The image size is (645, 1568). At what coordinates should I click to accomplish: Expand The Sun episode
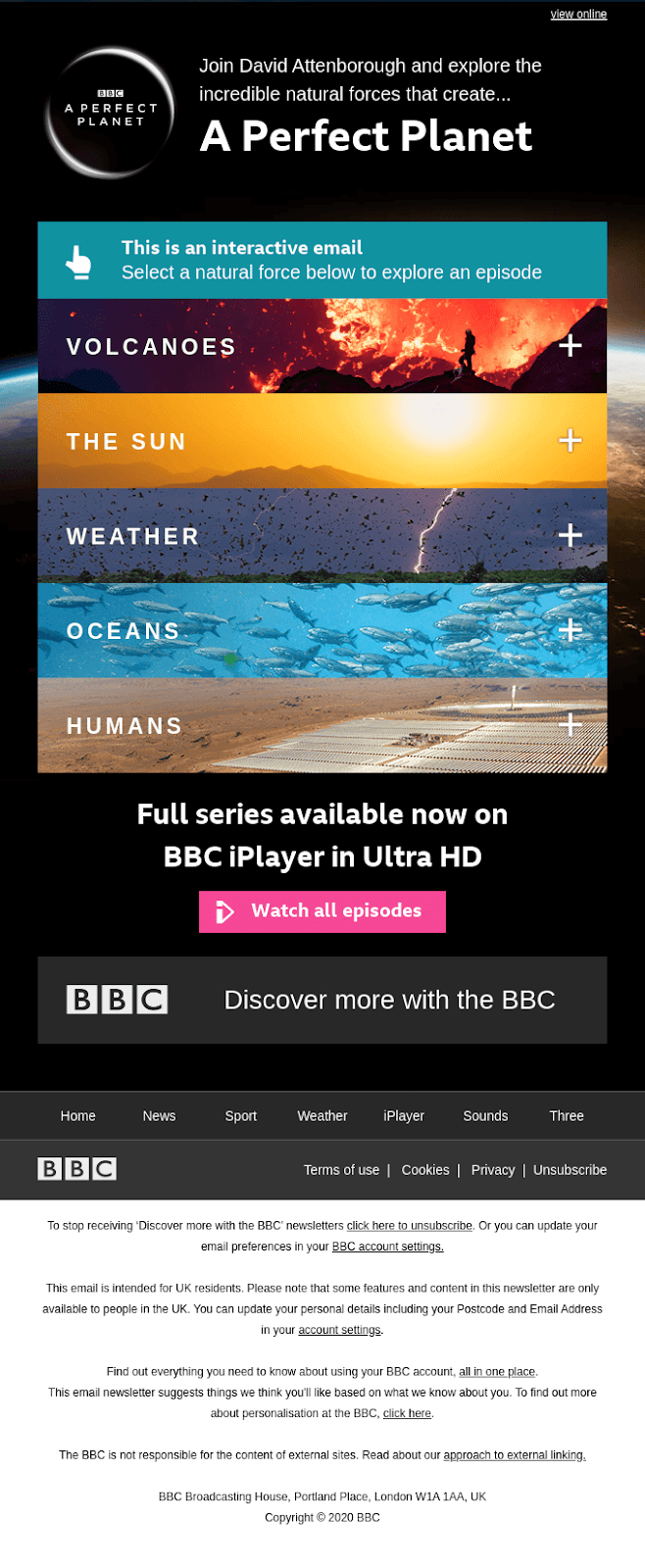tap(570, 441)
